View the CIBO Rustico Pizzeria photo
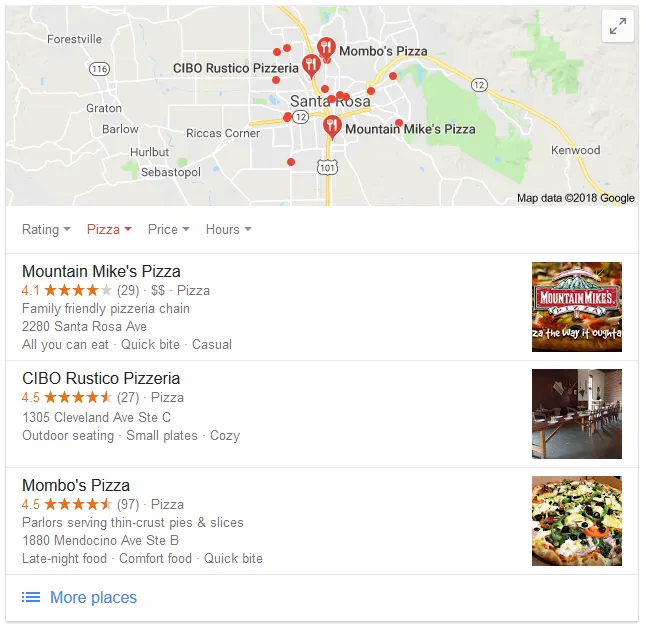 [x=576, y=414]
